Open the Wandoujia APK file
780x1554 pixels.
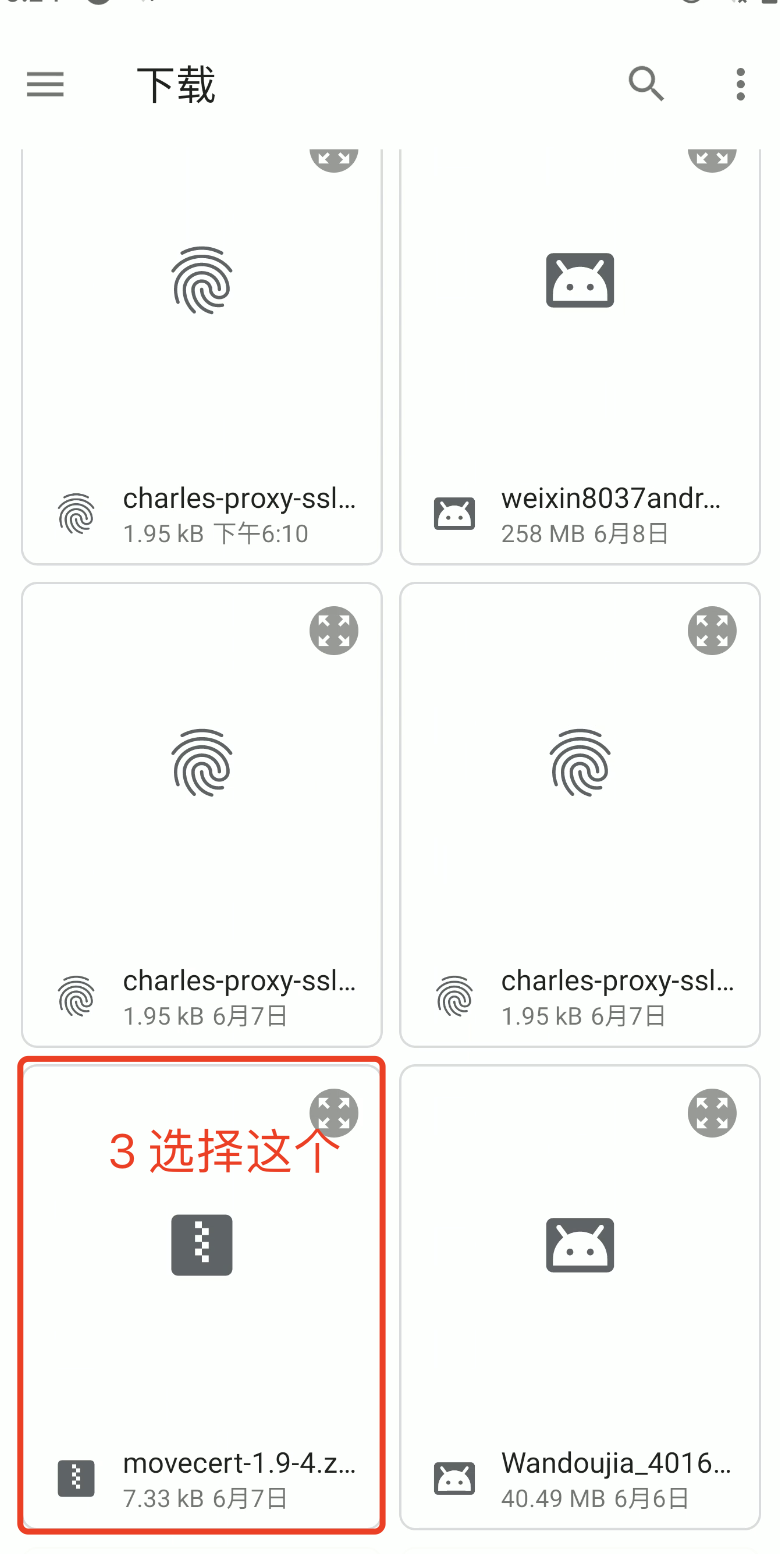point(580,1300)
